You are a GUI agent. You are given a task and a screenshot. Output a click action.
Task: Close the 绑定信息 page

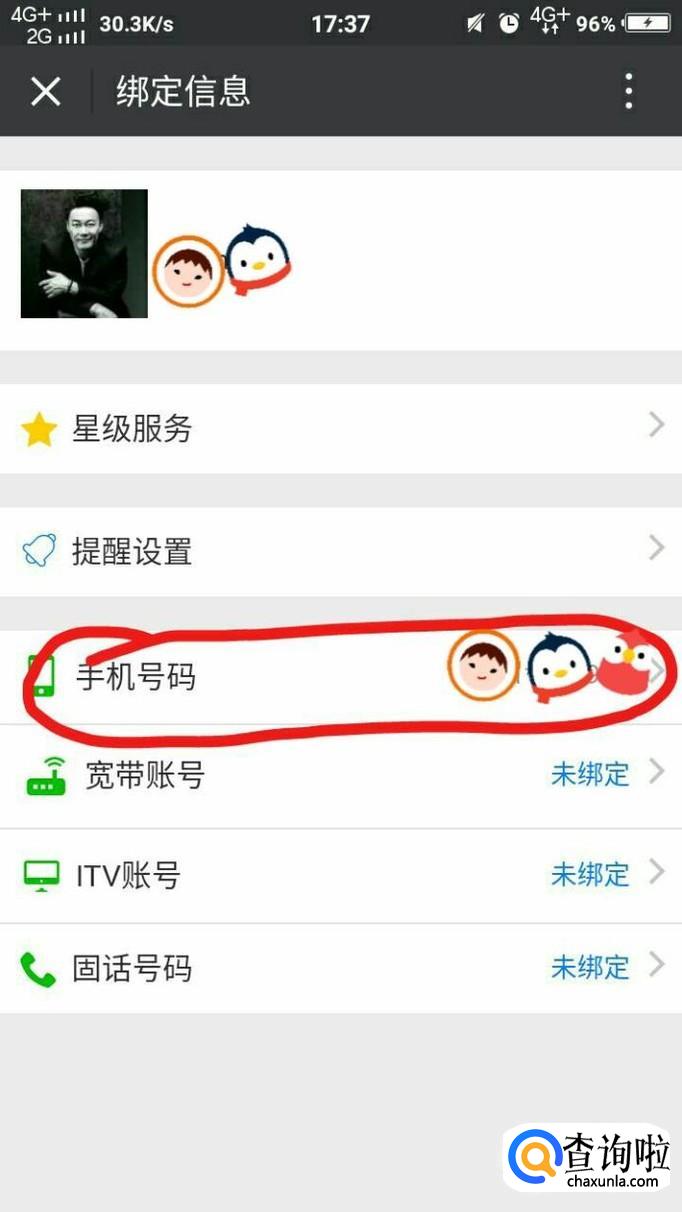pos(45,92)
